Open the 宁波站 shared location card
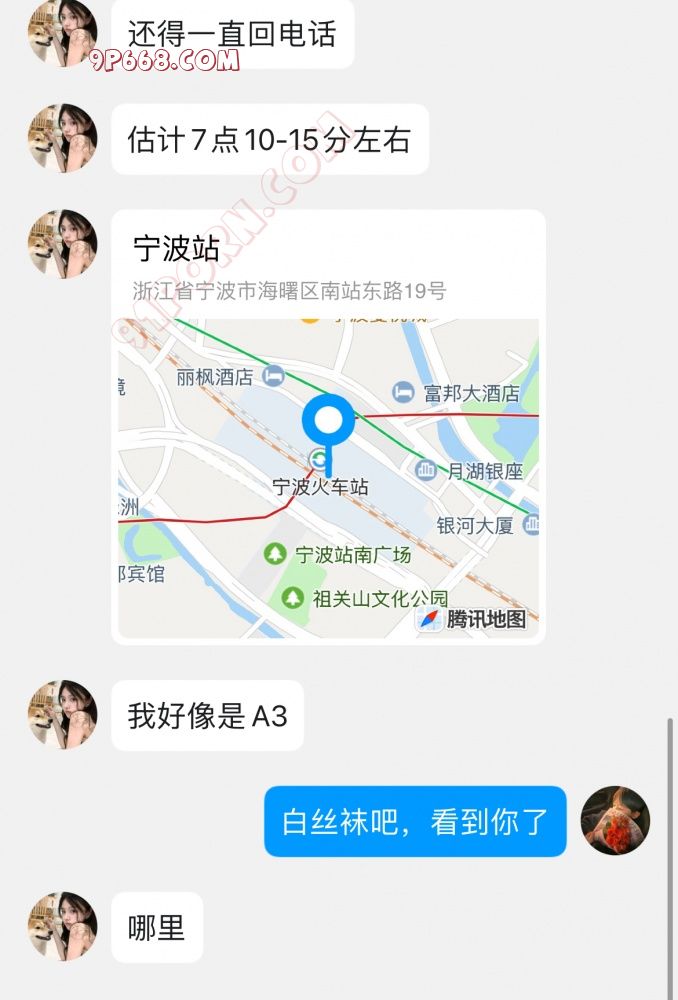Screen dimensions: 678x1000 coord(328,427)
